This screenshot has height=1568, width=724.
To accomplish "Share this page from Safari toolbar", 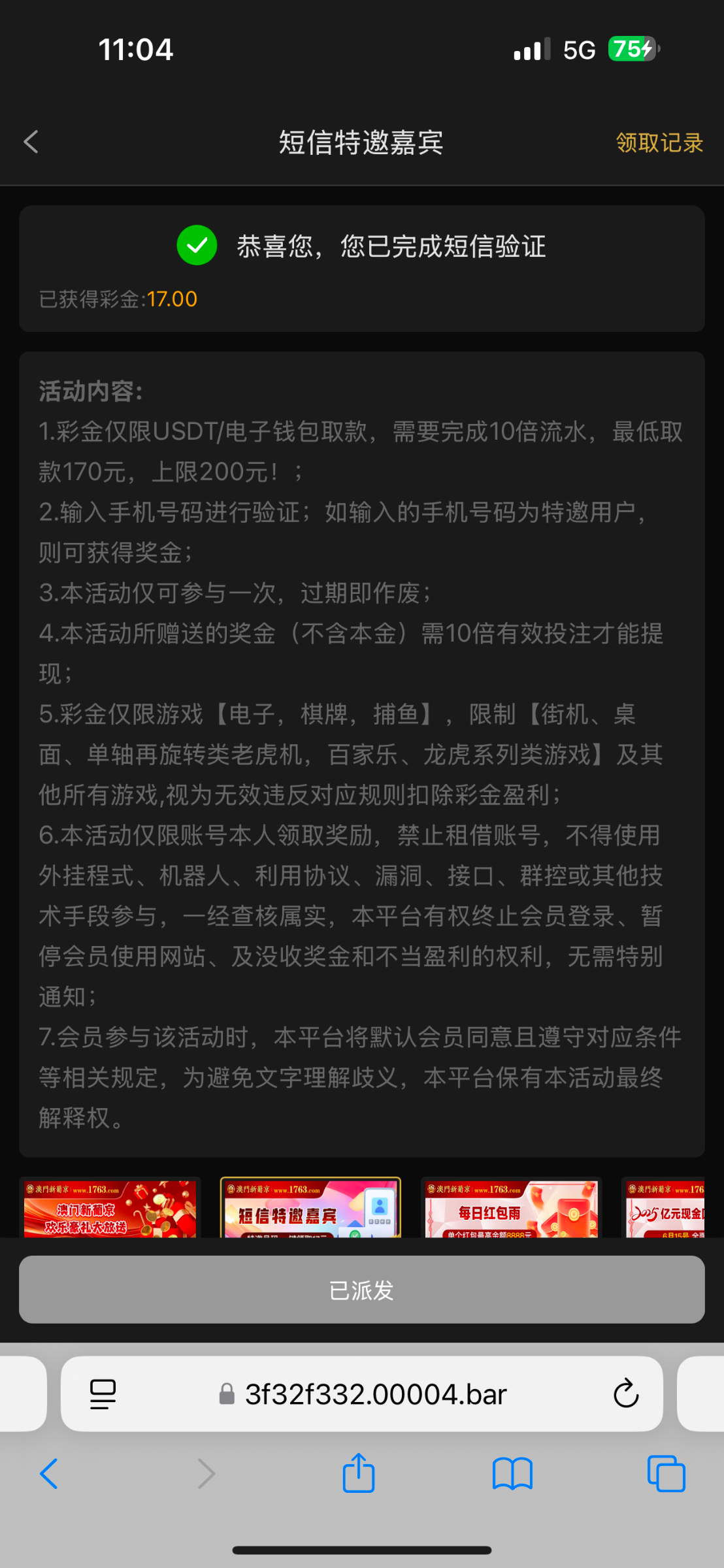I will coord(358,1474).
